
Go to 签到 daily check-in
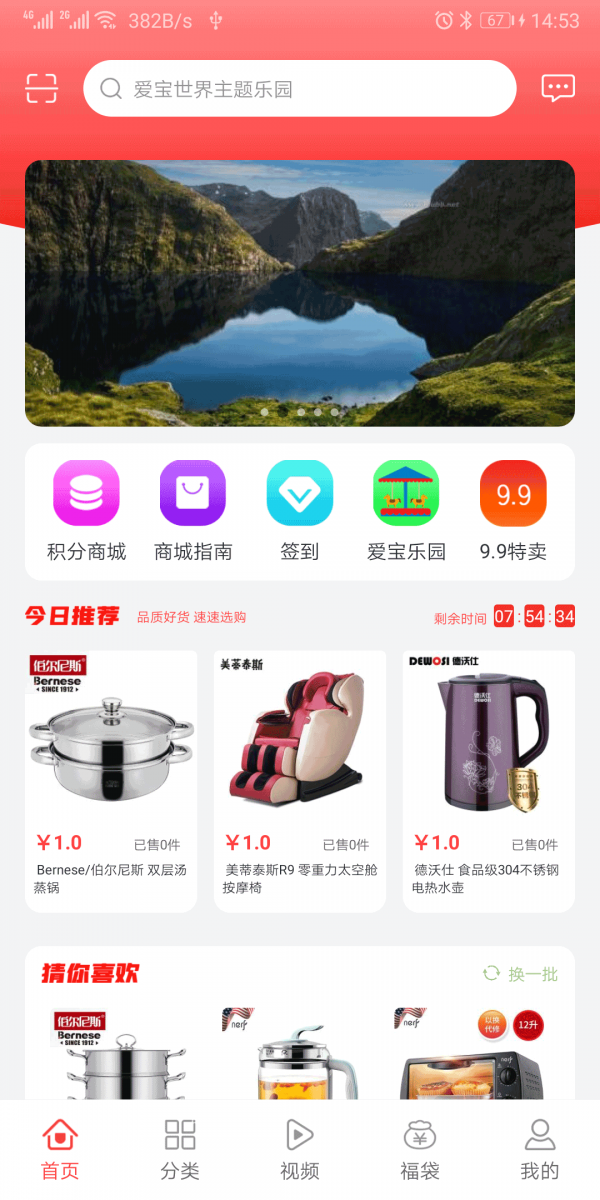(300, 510)
